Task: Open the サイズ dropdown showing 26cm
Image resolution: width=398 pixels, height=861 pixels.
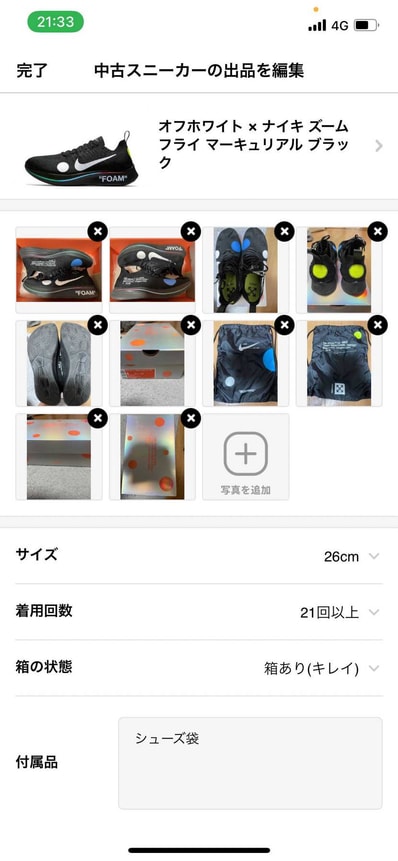Action: pos(199,556)
